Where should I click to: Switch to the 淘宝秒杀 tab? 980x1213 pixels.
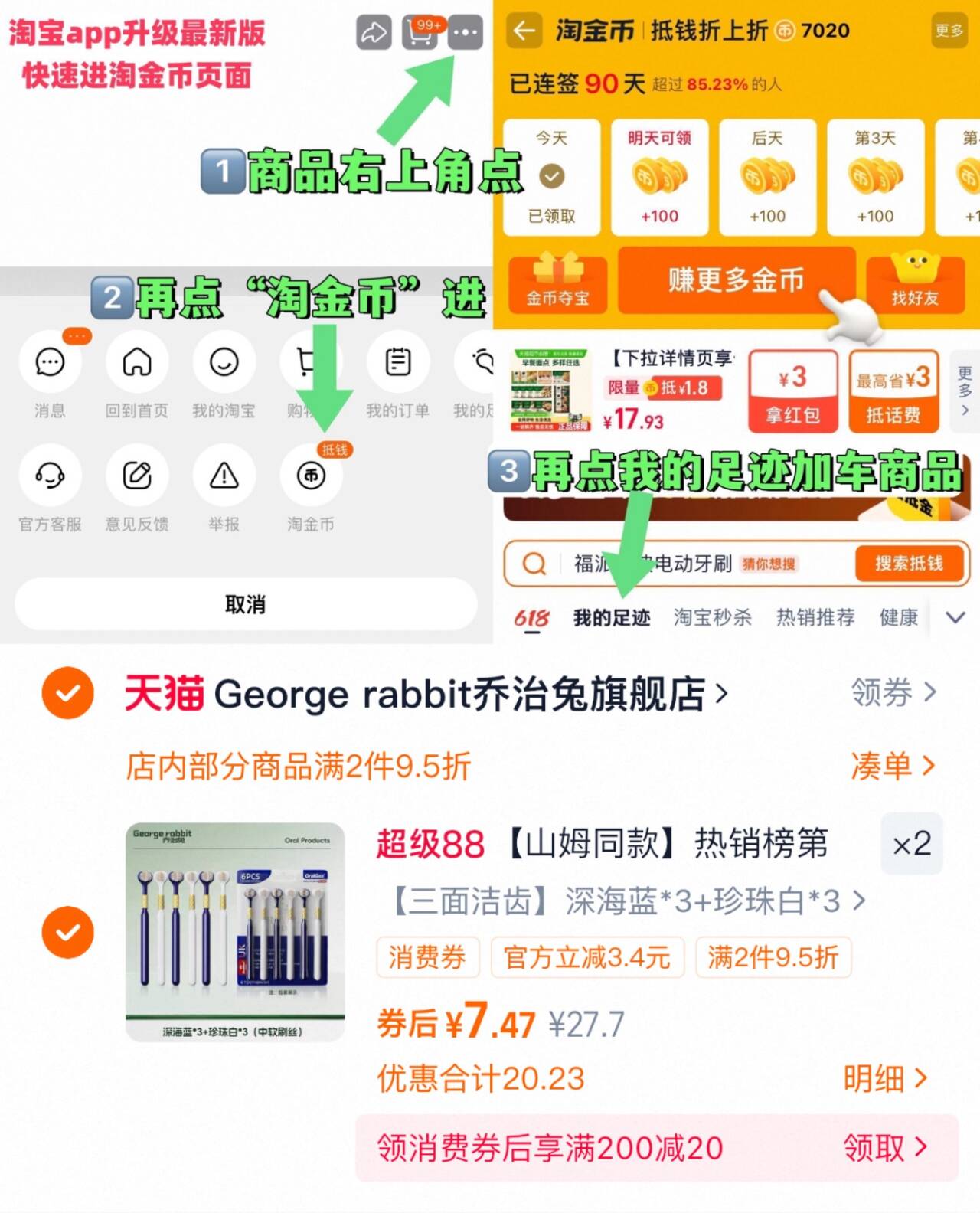coord(712,617)
